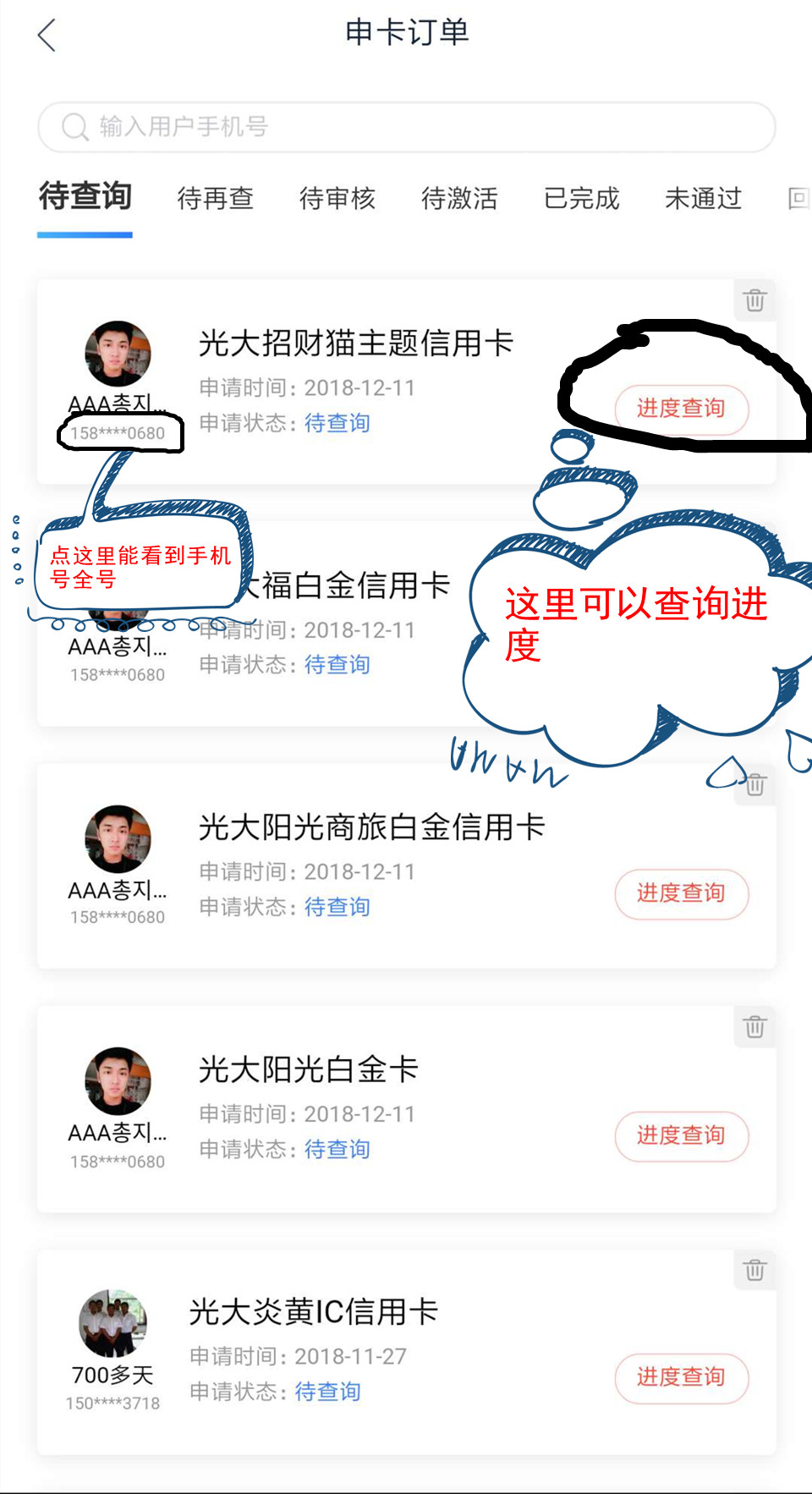Open the 已完成 orders tab
The image size is (812, 1494).
(581, 199)
